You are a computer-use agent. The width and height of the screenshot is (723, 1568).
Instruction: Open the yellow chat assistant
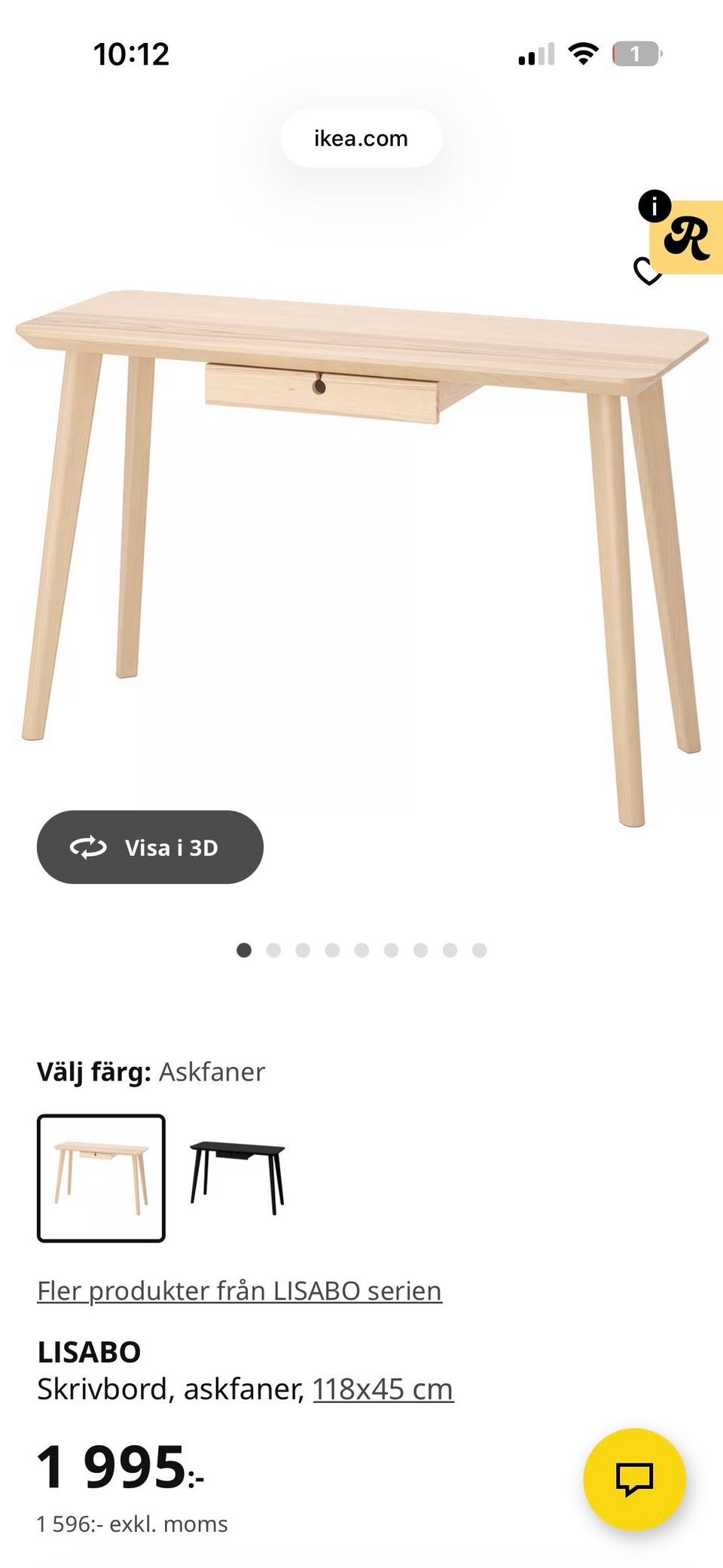pyautogui.click(x=636, y=1478)
